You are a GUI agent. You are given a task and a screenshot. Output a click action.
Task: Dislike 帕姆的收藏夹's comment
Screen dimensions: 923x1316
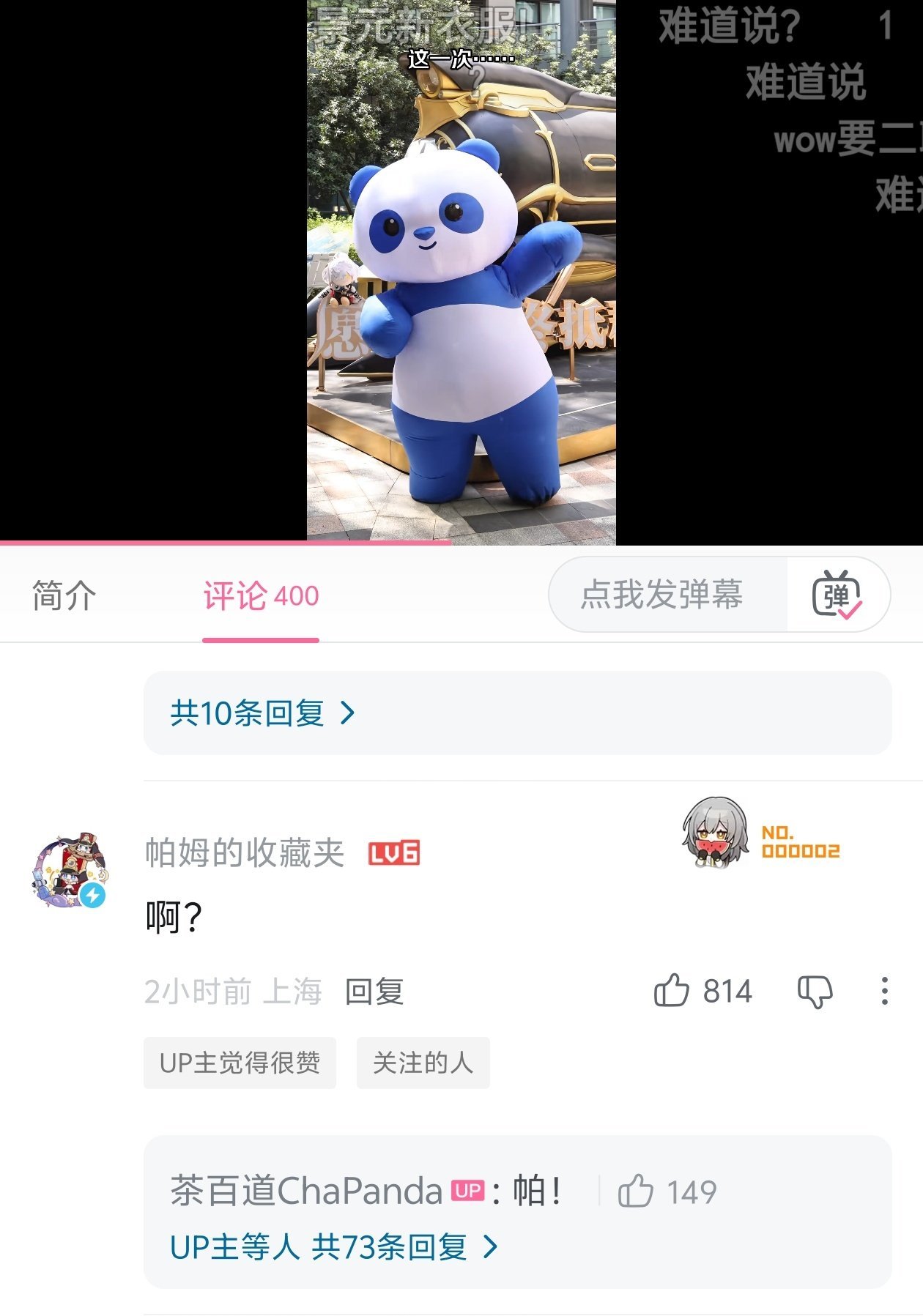coord(815,992)
